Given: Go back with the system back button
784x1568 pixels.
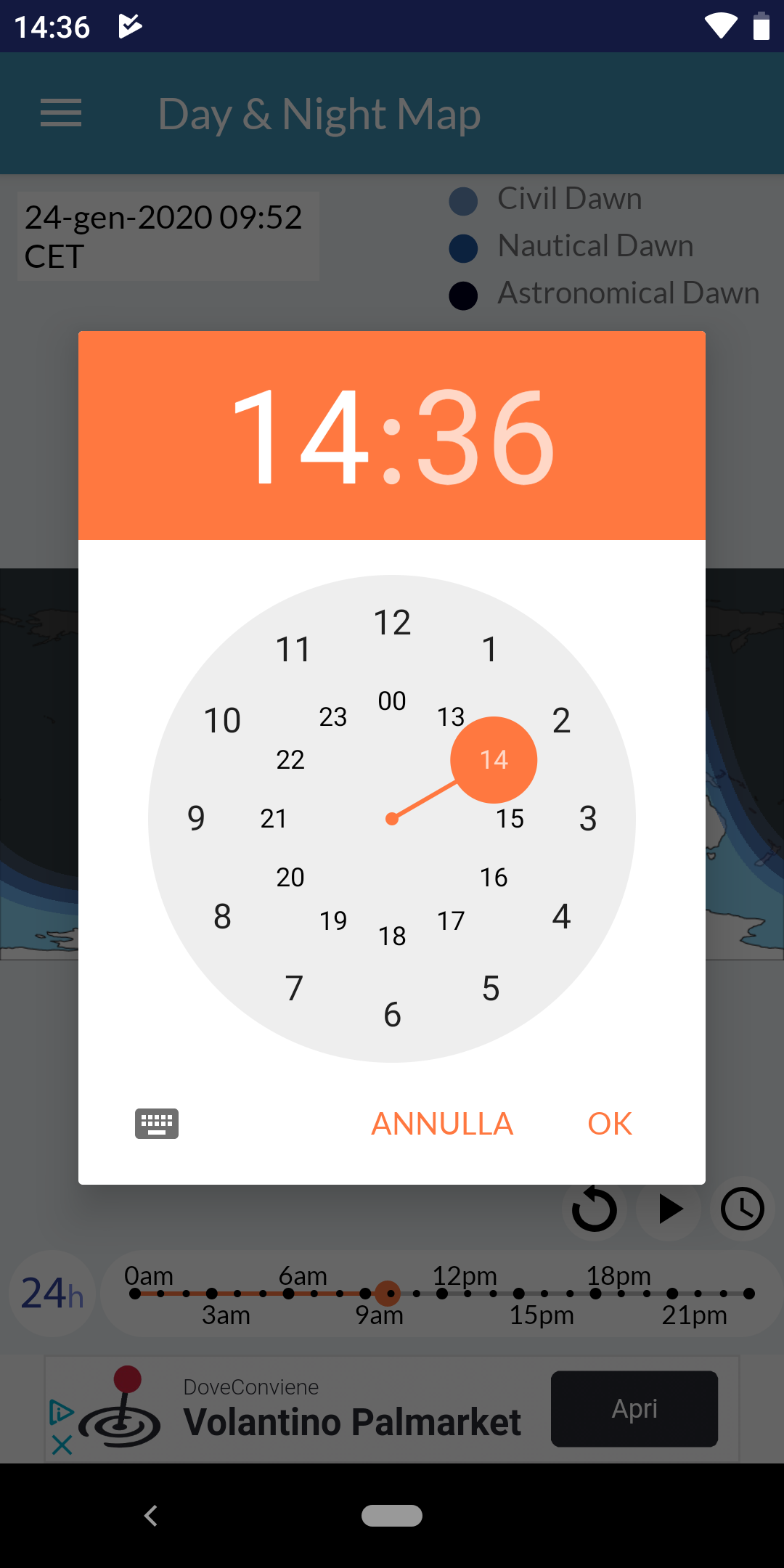Looking at the screenshot, I should coord(151,1516).
